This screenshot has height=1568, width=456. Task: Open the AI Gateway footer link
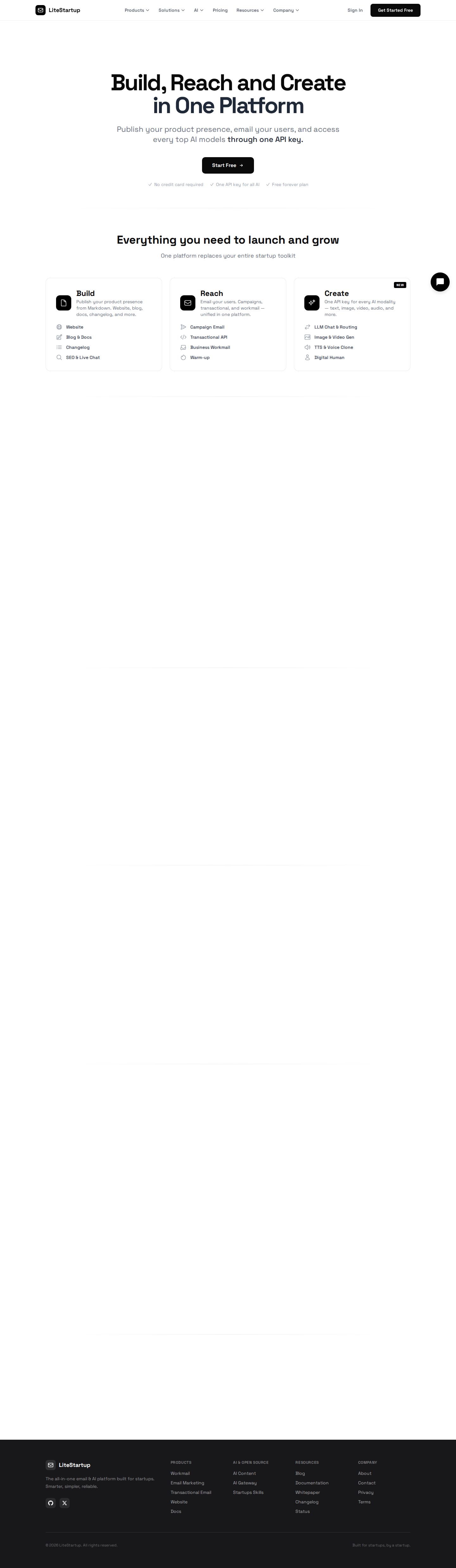[x=245, y=1483]
